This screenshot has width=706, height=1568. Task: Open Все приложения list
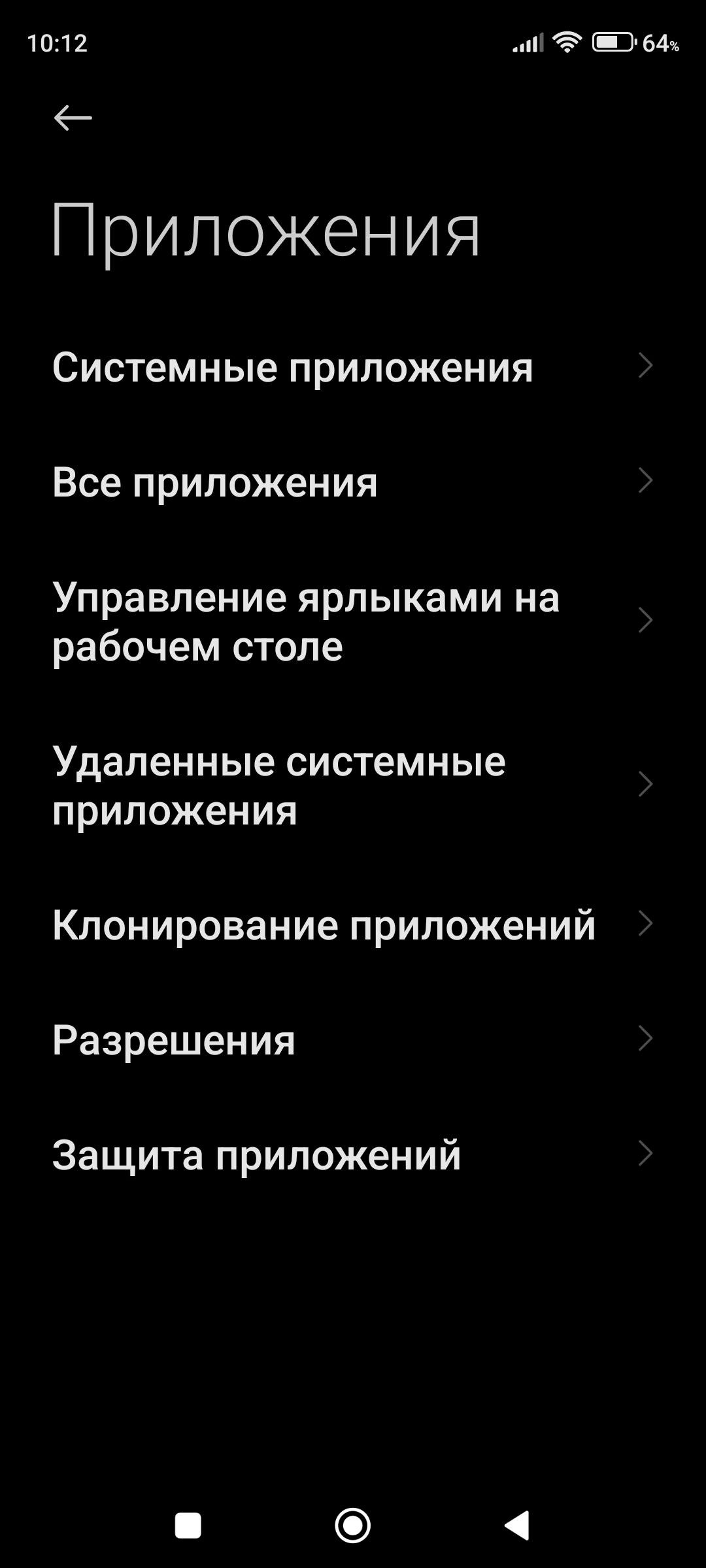353,482
